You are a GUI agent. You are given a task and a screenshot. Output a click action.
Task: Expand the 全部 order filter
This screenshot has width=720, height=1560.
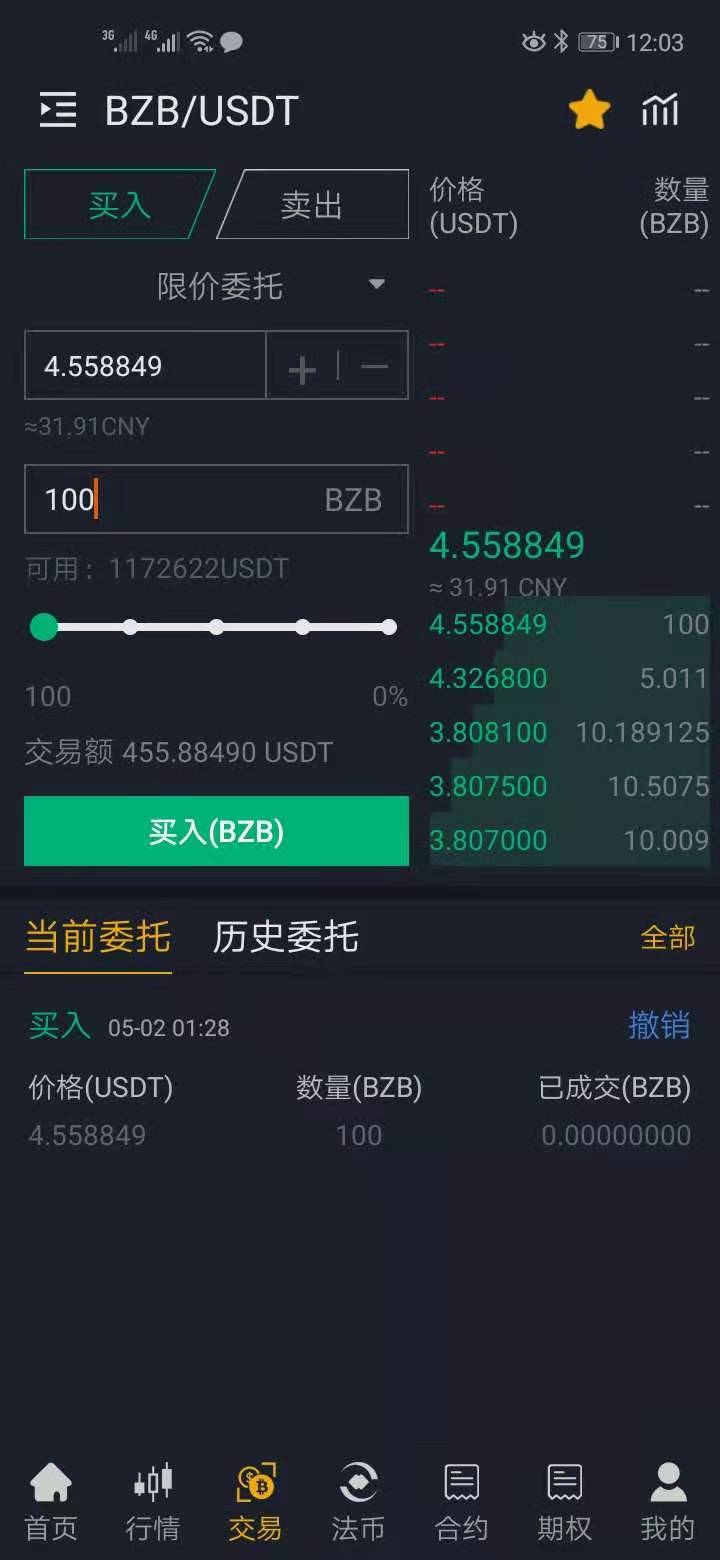point(668,938)
